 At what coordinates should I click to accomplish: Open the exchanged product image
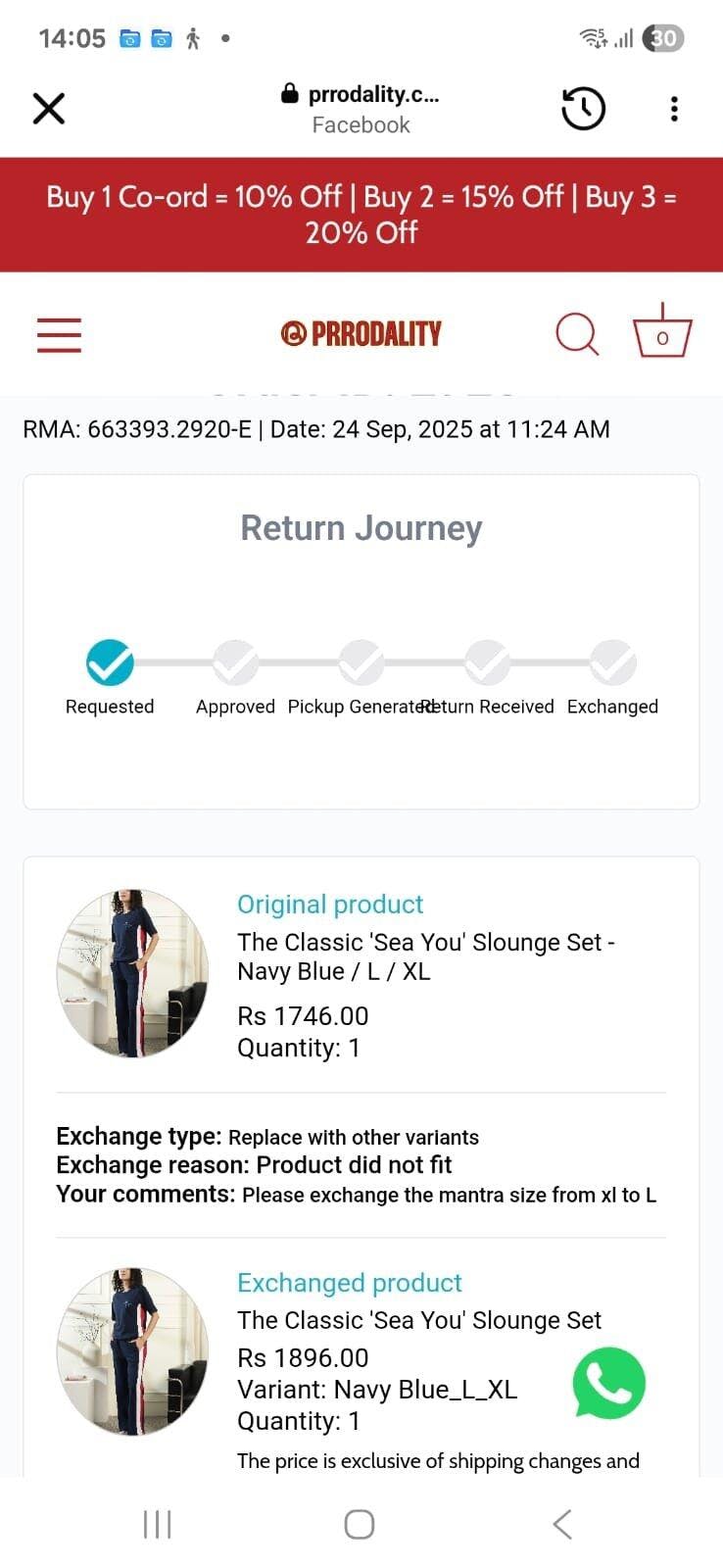click(x=132, y=1352)
